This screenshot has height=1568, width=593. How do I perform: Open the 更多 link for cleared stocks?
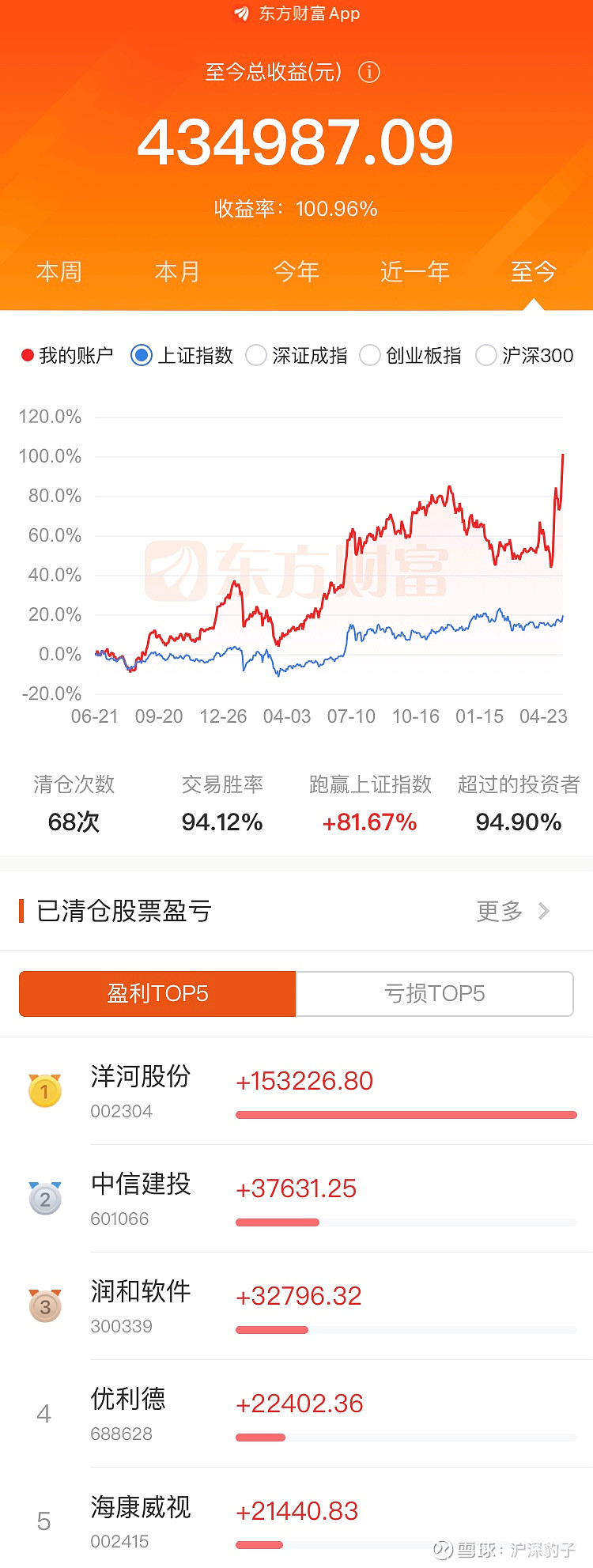[498, 911]
